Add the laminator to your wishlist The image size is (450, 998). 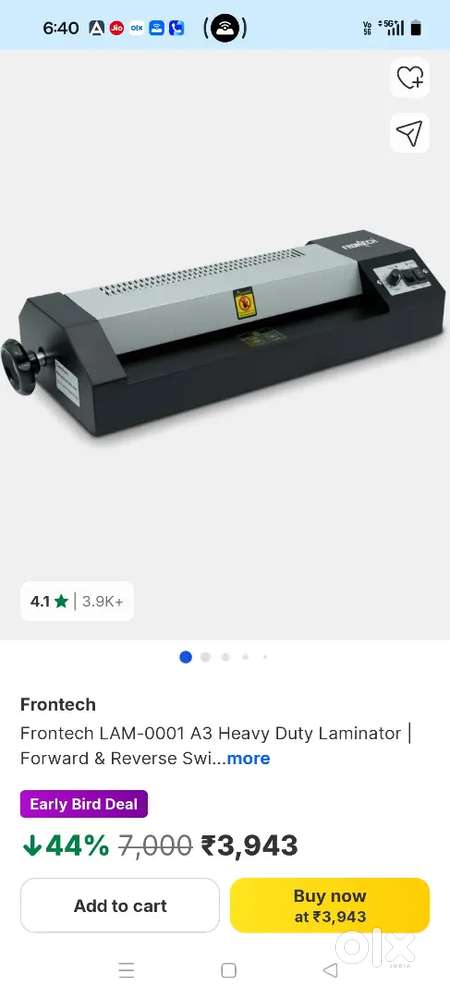[410, 78]
